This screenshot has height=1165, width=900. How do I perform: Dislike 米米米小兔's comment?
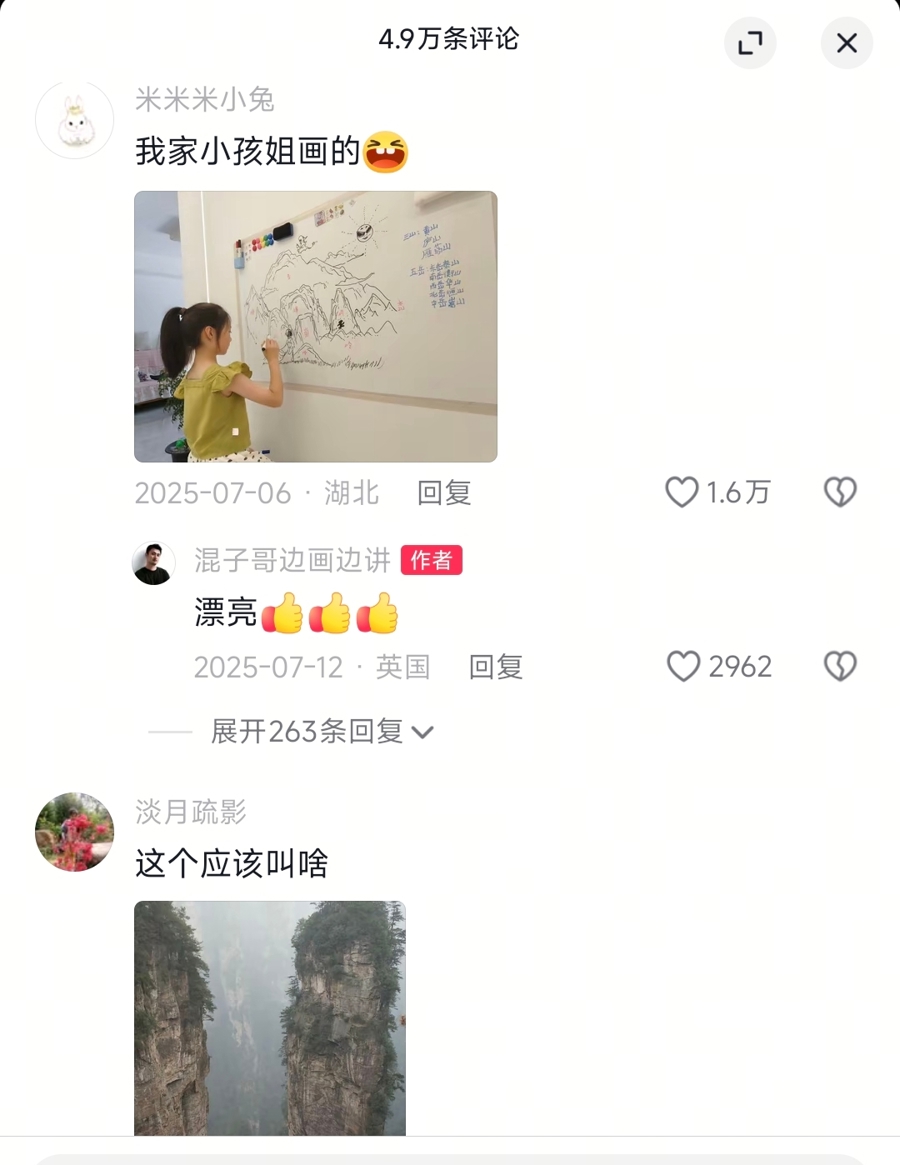[x=839, y=492]
